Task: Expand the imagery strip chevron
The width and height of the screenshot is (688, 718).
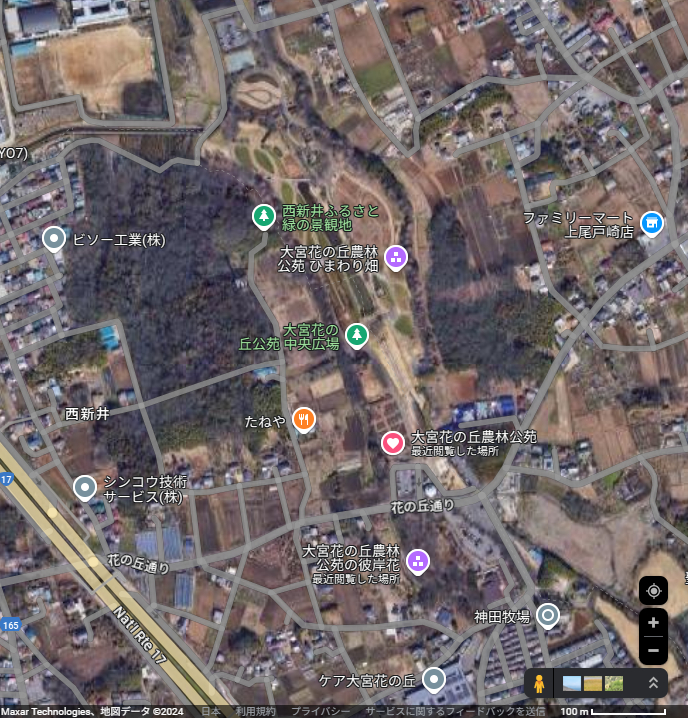Action: click(x=654, y=684)
